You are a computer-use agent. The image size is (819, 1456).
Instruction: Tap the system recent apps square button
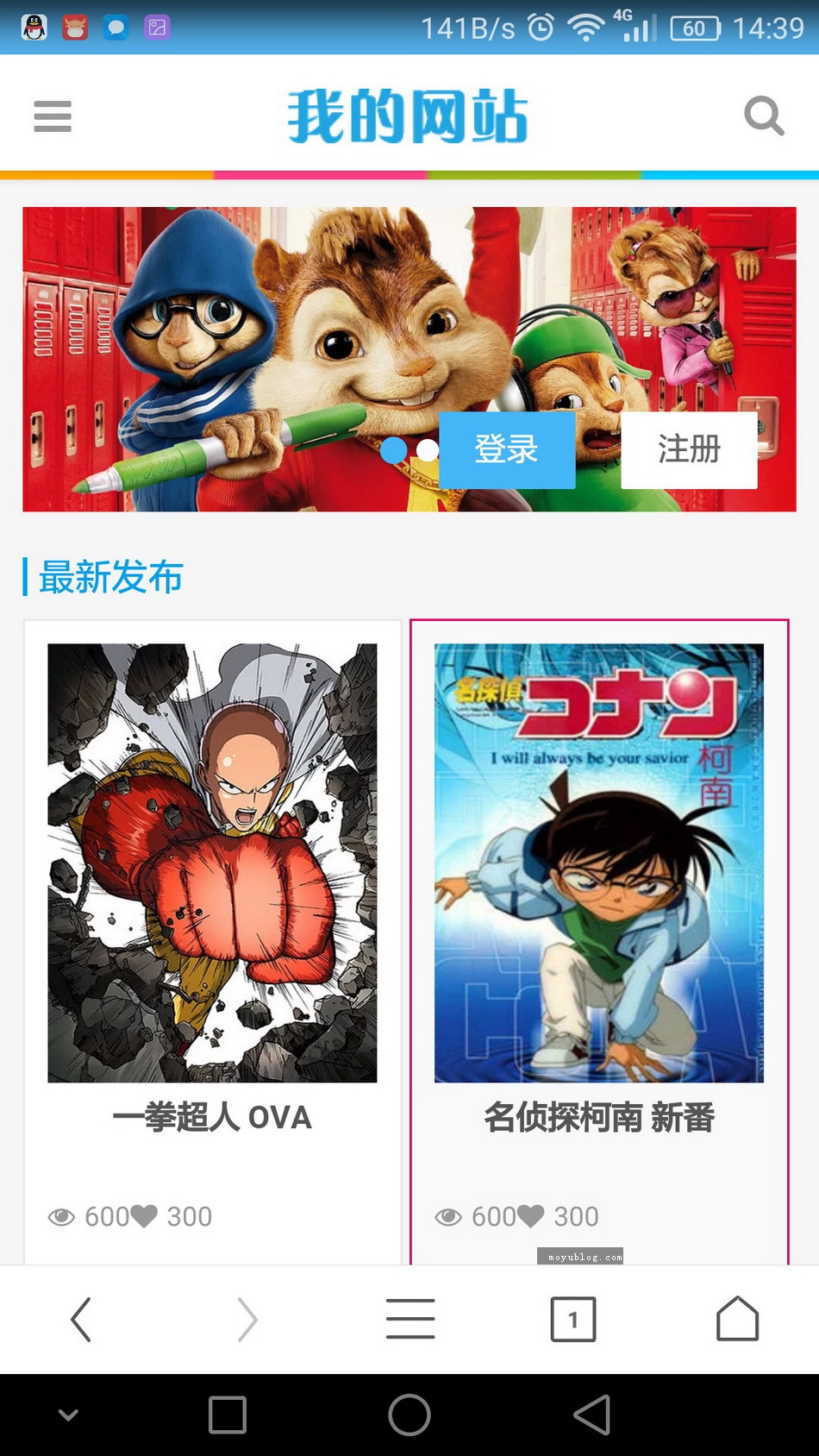pyautogui.click(x=228, y=1415)
